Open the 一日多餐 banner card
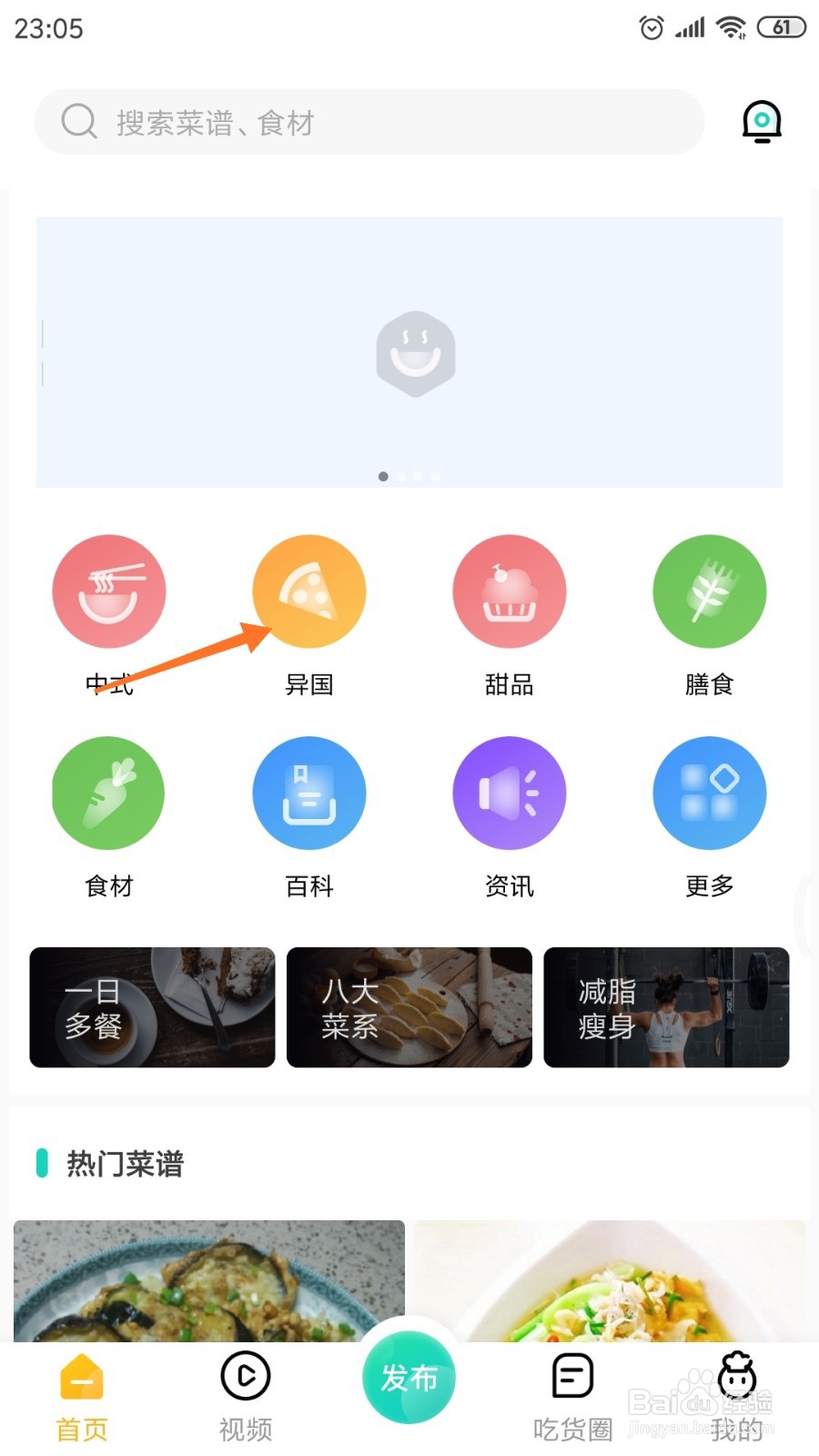Viewport: 819px width, 1456px height. (x=151, y=1007)
